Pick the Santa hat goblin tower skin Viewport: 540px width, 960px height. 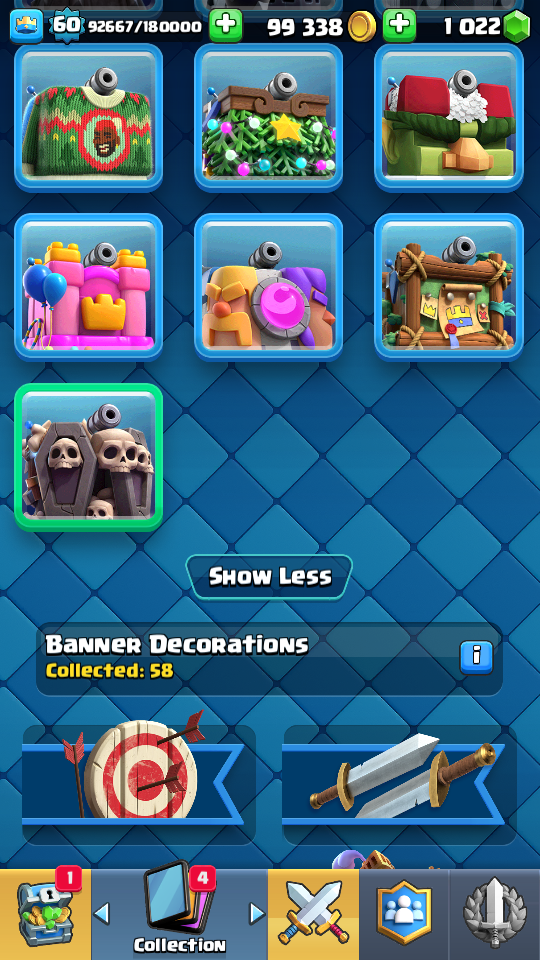point(449,118)
